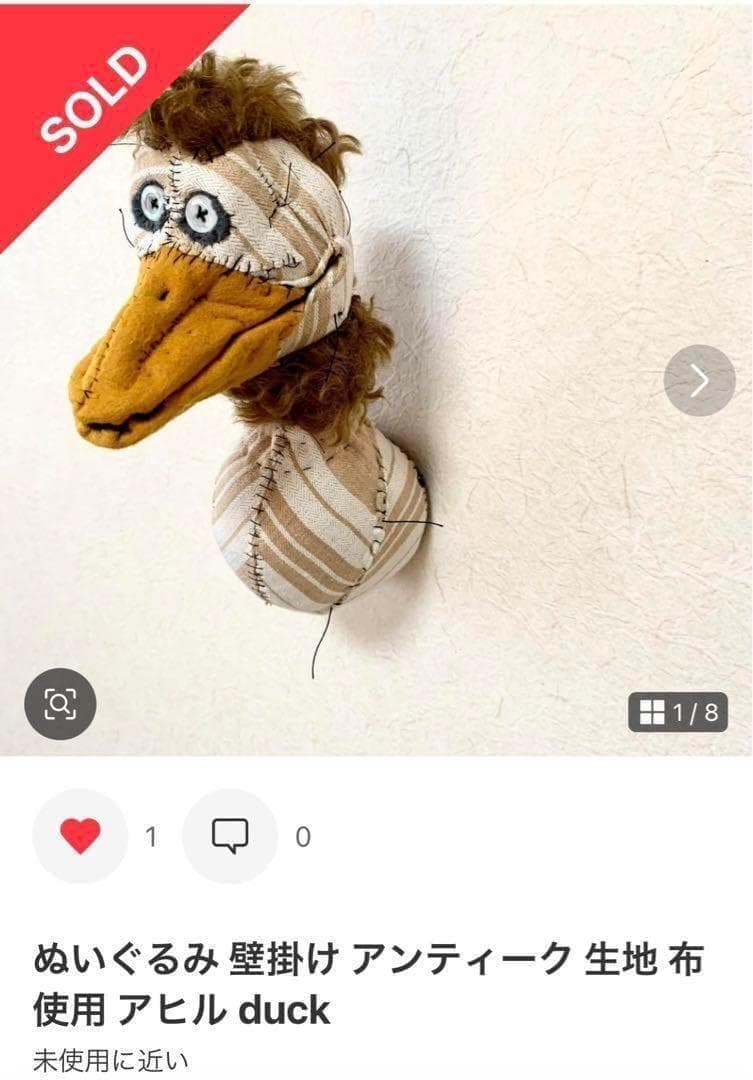This screenshot has width=753, height=1080.
Task: Show the next product photo
Action: coord(699,380)
